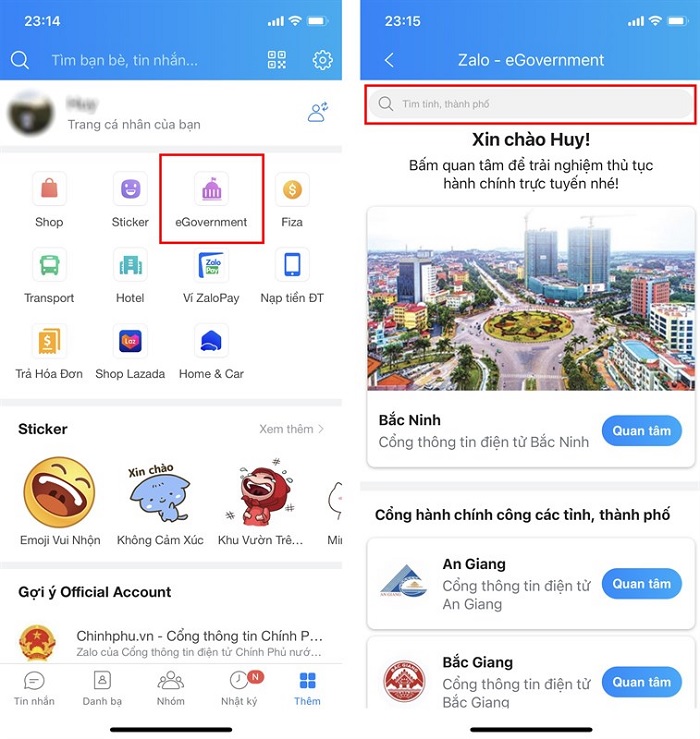Follow Bắc Ninh with Quan tâm
700x739 pixels.
click(x=642, y=431)
